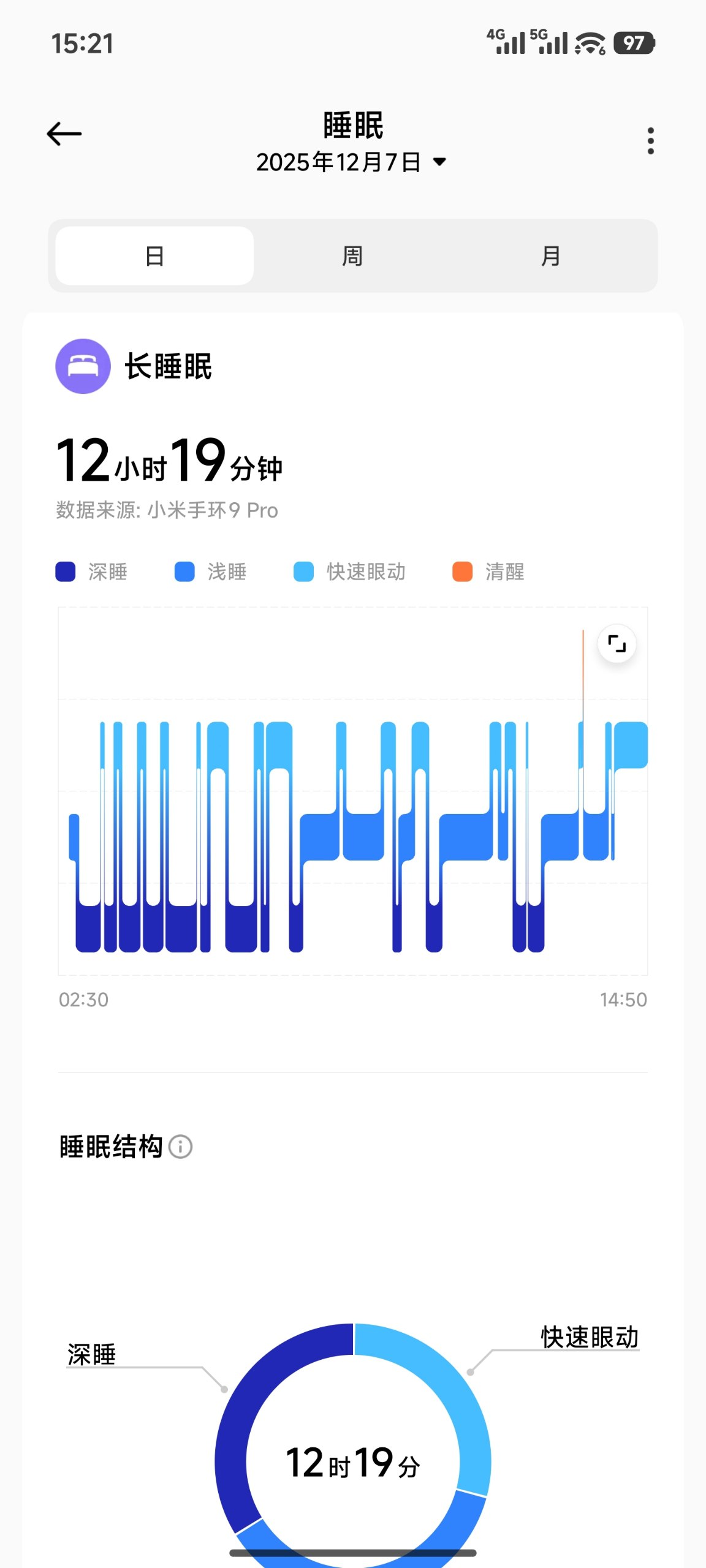Open the date picker for 2025年12月7日
This screenshot has width=706, height=1568.
(351, 162)
